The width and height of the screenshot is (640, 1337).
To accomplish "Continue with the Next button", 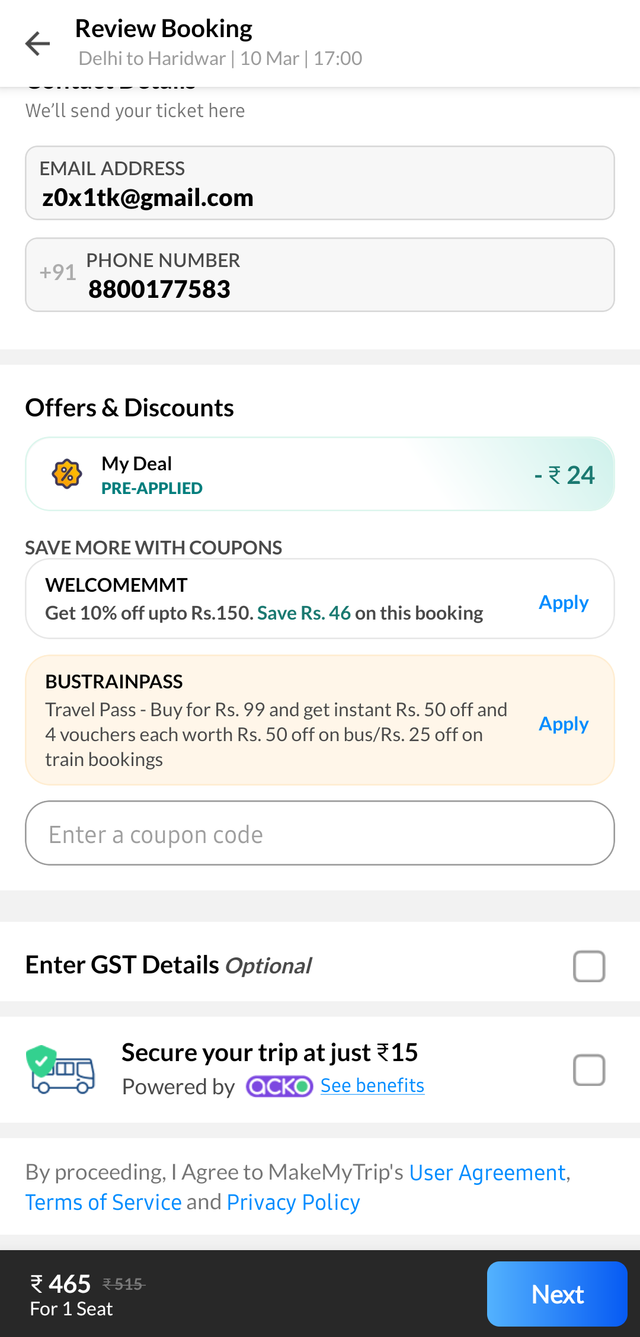I will (557, 1294).
